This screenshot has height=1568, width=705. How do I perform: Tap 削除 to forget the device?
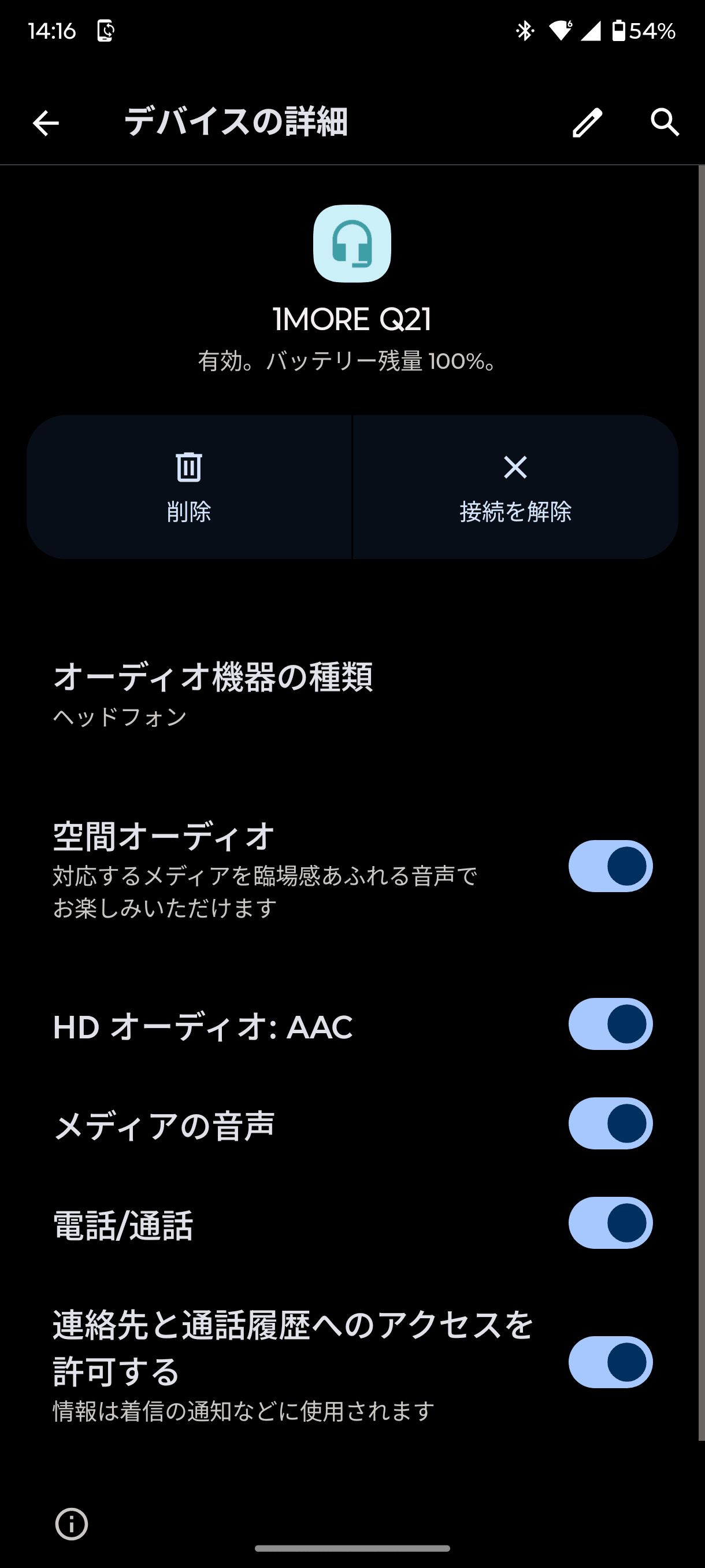pos(188,487)
